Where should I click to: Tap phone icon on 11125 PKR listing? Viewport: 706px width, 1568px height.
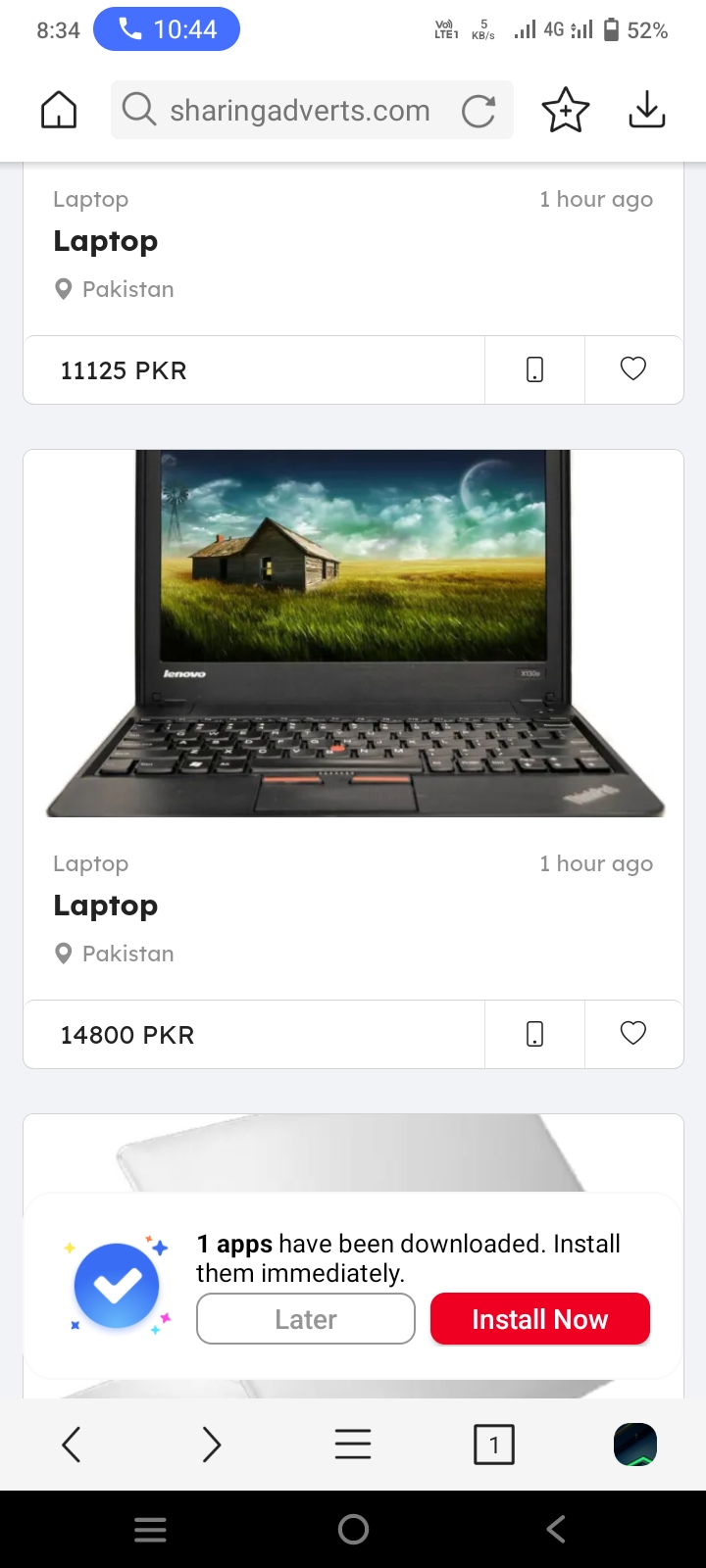534,369
